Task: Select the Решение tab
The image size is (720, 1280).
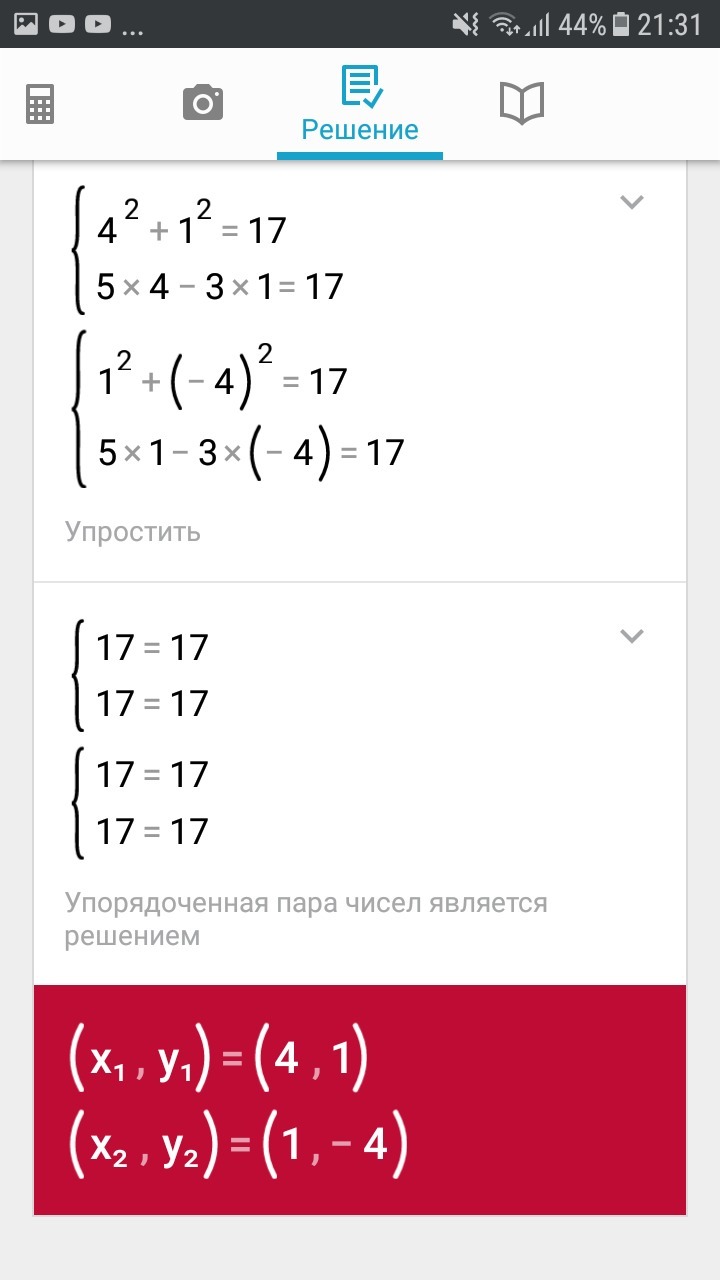Action: tap(360, 105)
